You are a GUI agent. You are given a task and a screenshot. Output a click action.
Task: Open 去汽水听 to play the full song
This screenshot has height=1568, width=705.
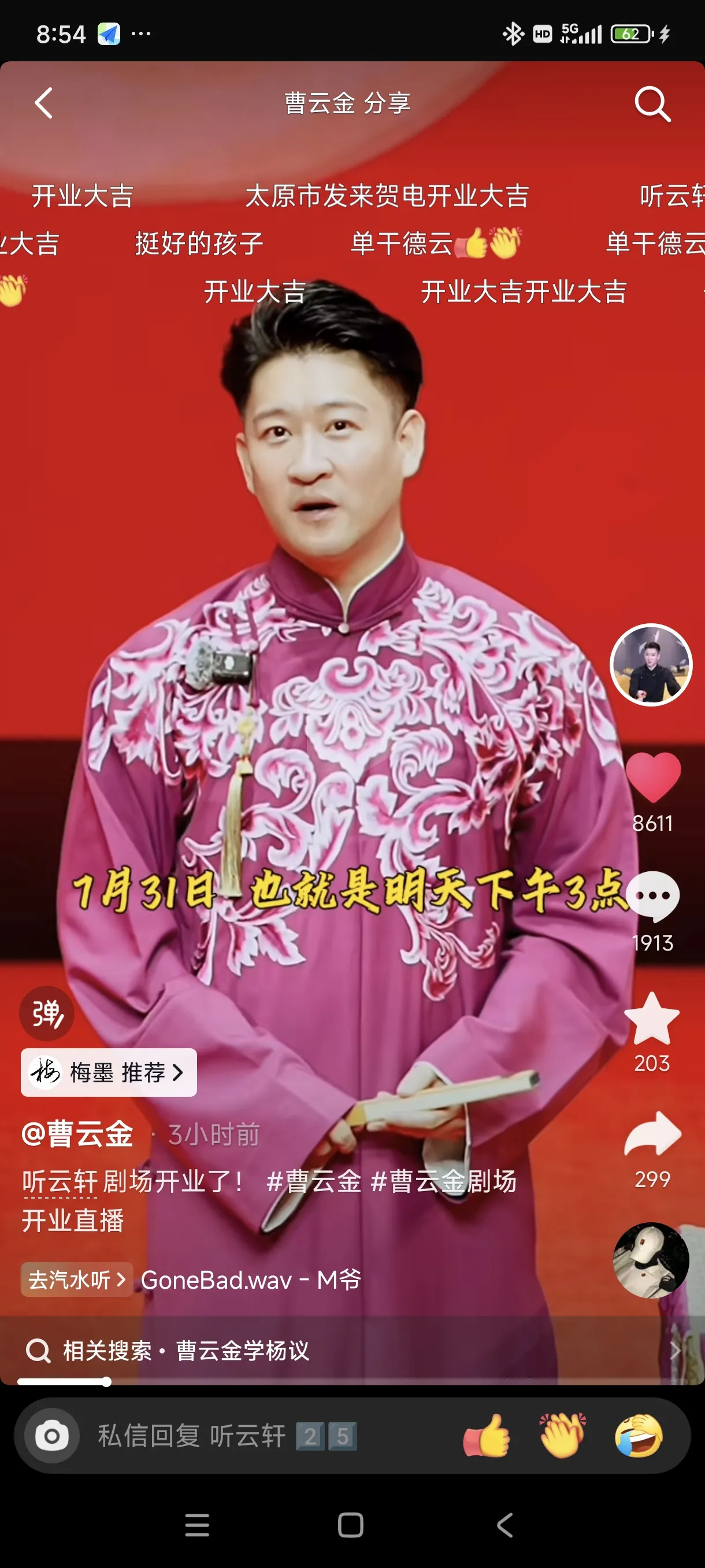pyautogui.click(x=76, y=1279)
